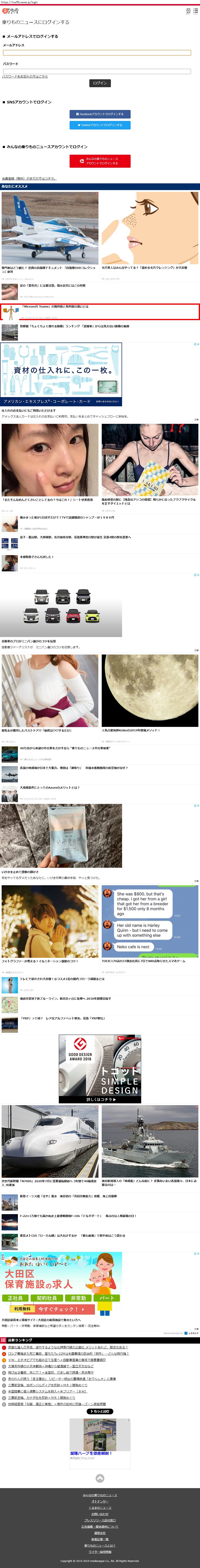Viewport: 200px width, 1568px height.
Task: Open the login icon in header
Action: [x=188, y=11]
